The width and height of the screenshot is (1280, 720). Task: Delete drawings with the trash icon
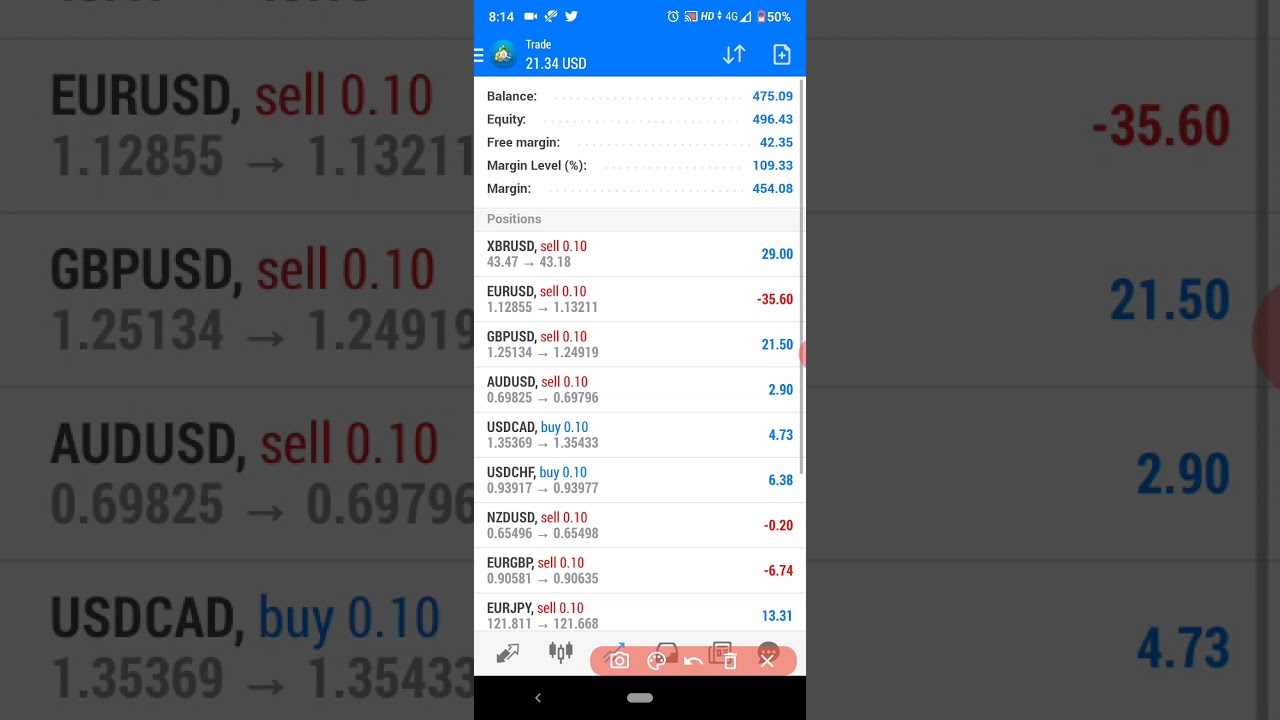click(730, 660)
